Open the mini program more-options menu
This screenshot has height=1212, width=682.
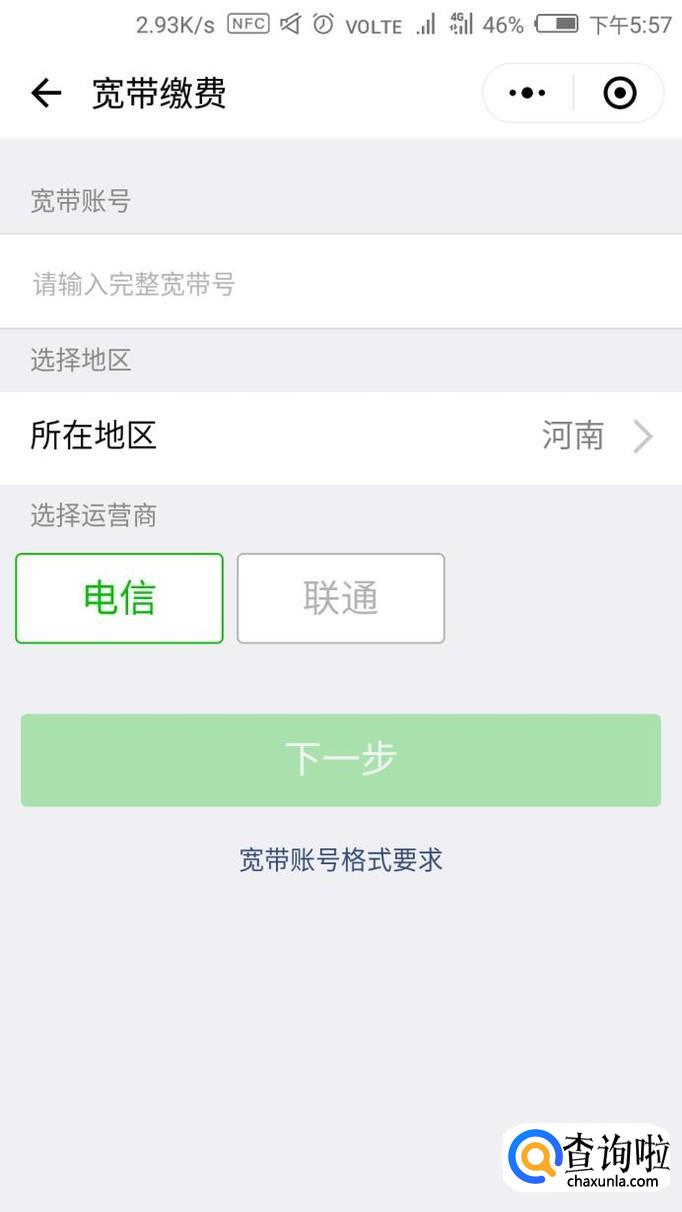coord(527,94)
